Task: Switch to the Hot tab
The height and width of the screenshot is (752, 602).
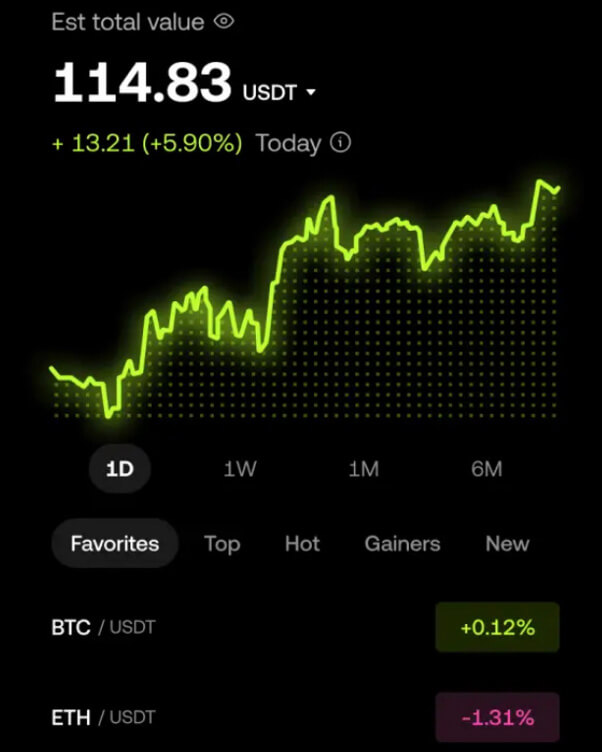Action: 302,544
